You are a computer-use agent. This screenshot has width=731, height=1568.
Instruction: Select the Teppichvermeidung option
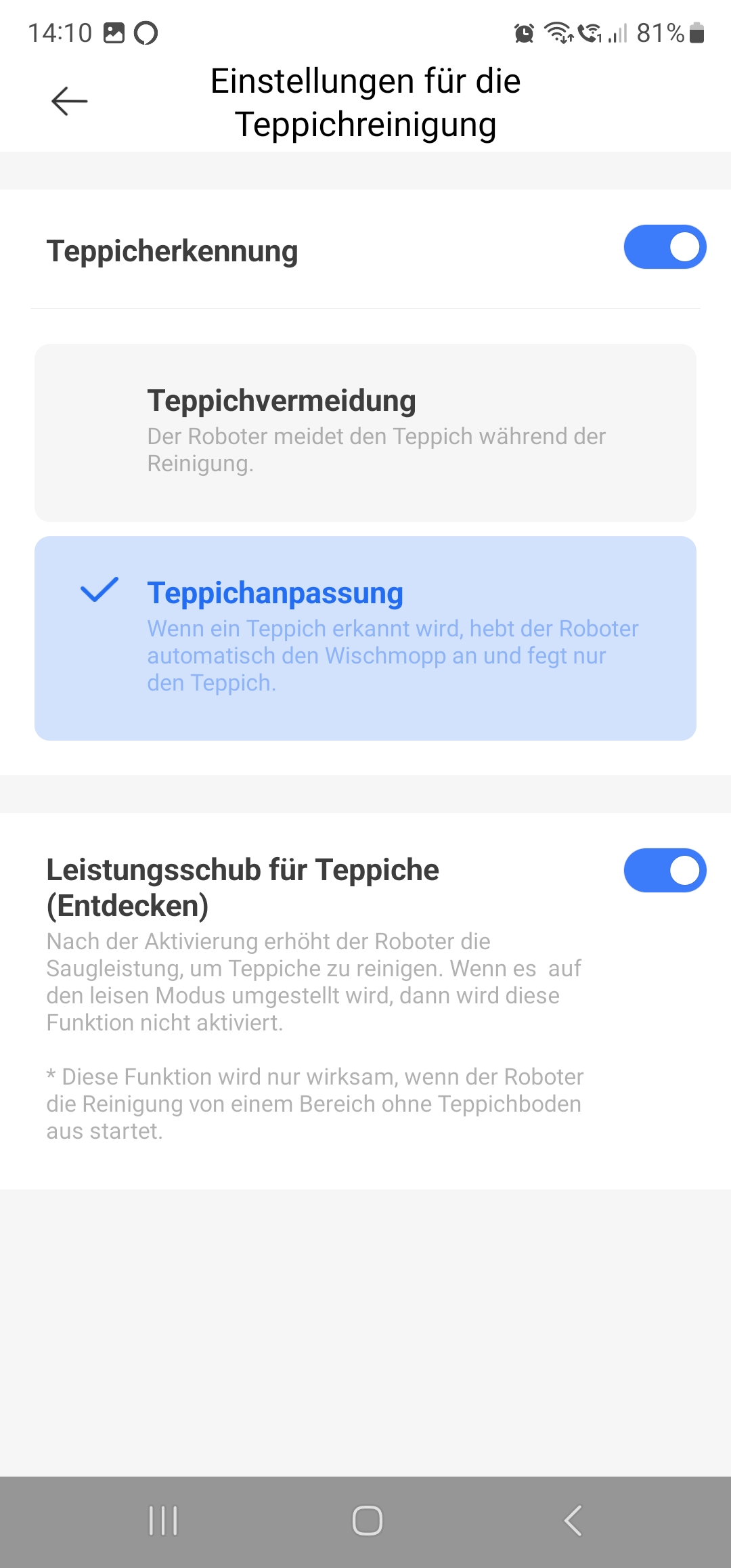(365, 433)
